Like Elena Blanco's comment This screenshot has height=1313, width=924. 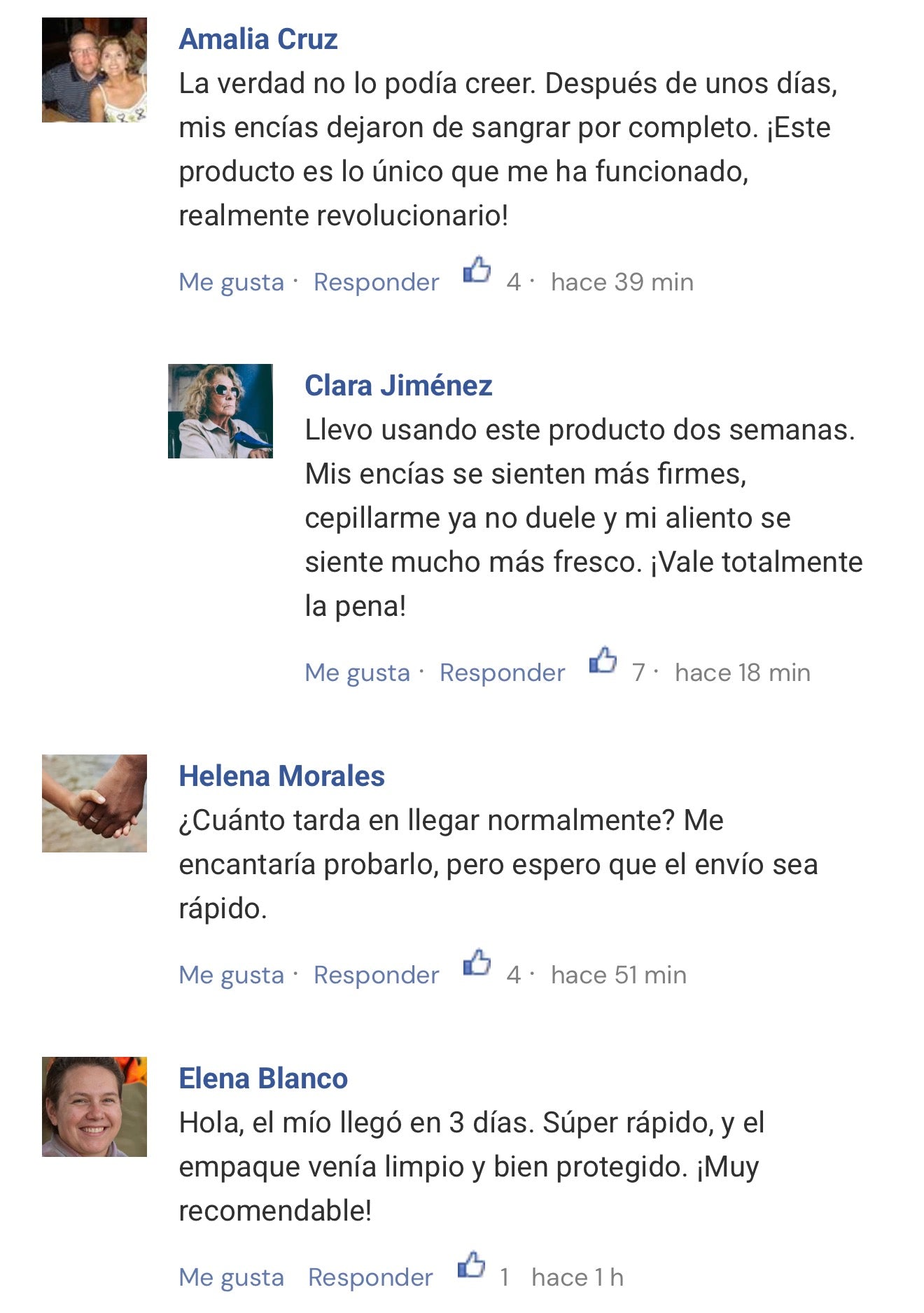(x=231, y=1277)
